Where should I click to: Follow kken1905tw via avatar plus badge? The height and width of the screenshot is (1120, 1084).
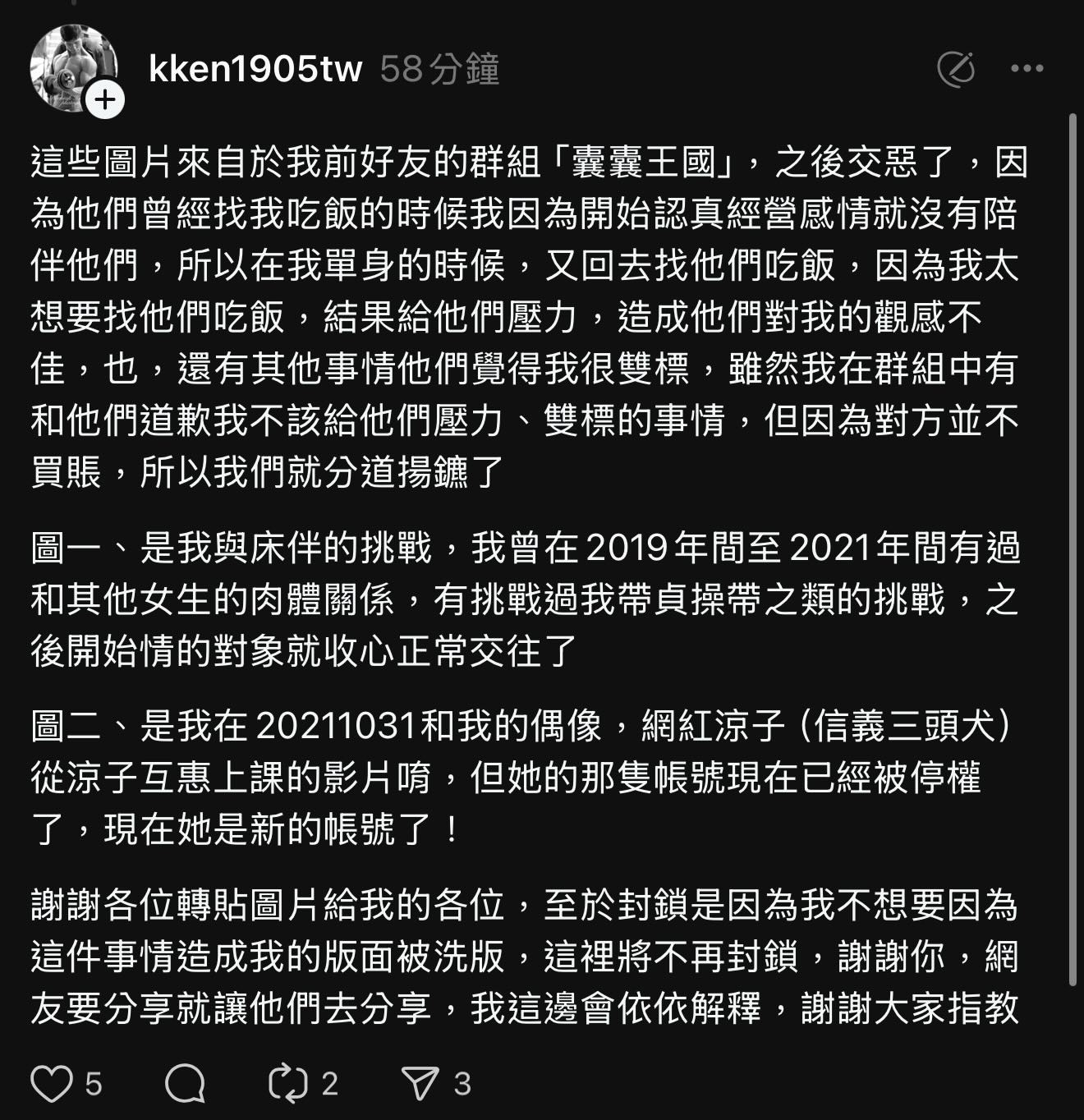[x=105, y=100]
